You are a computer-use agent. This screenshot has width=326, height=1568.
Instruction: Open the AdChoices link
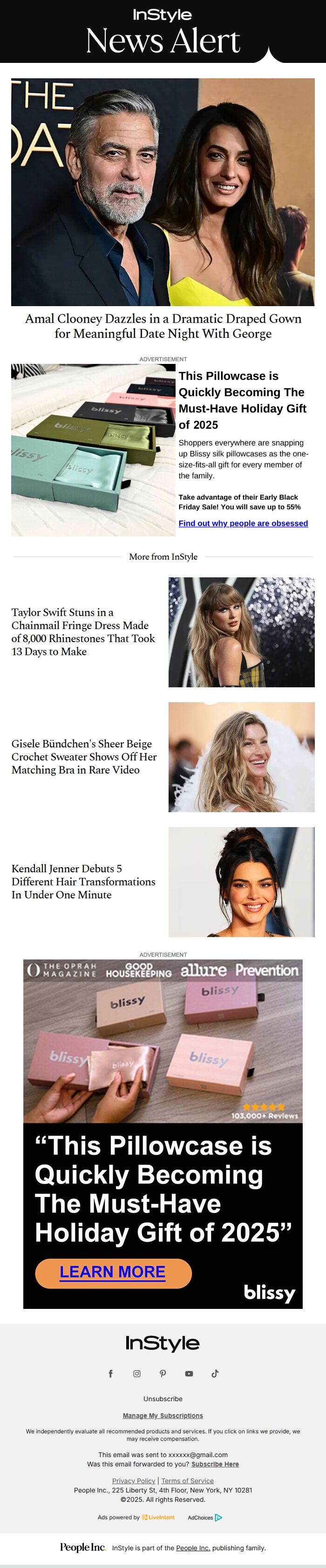(205, 1518)
